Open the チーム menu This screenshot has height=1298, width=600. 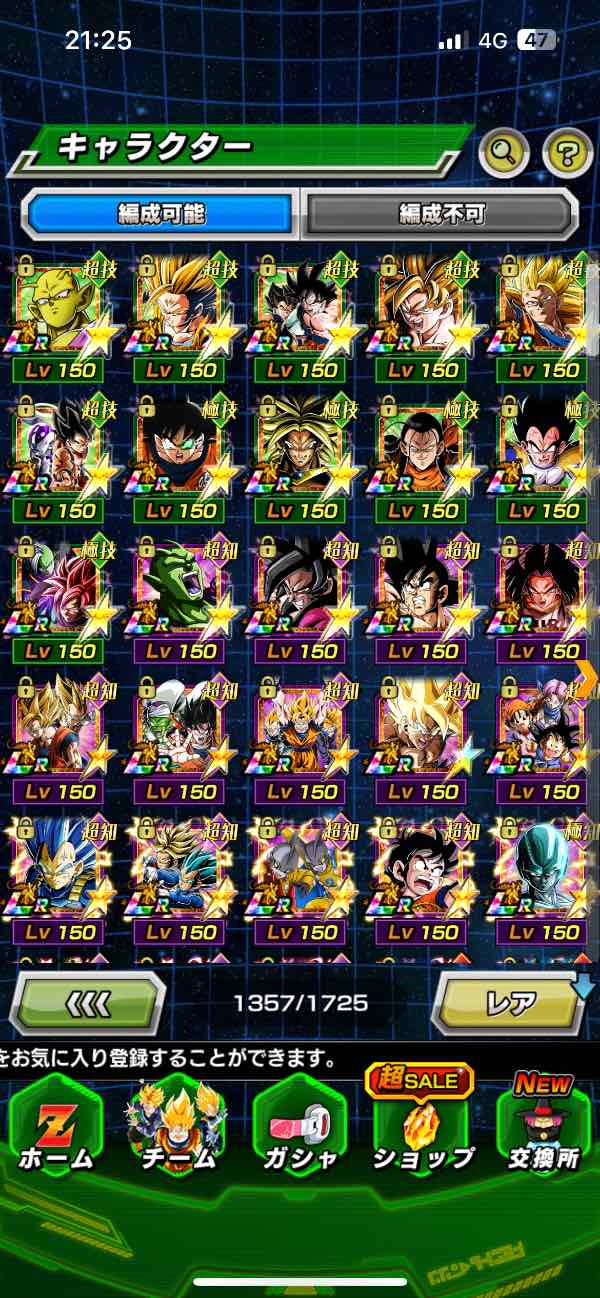click(x=177, y=1125)
